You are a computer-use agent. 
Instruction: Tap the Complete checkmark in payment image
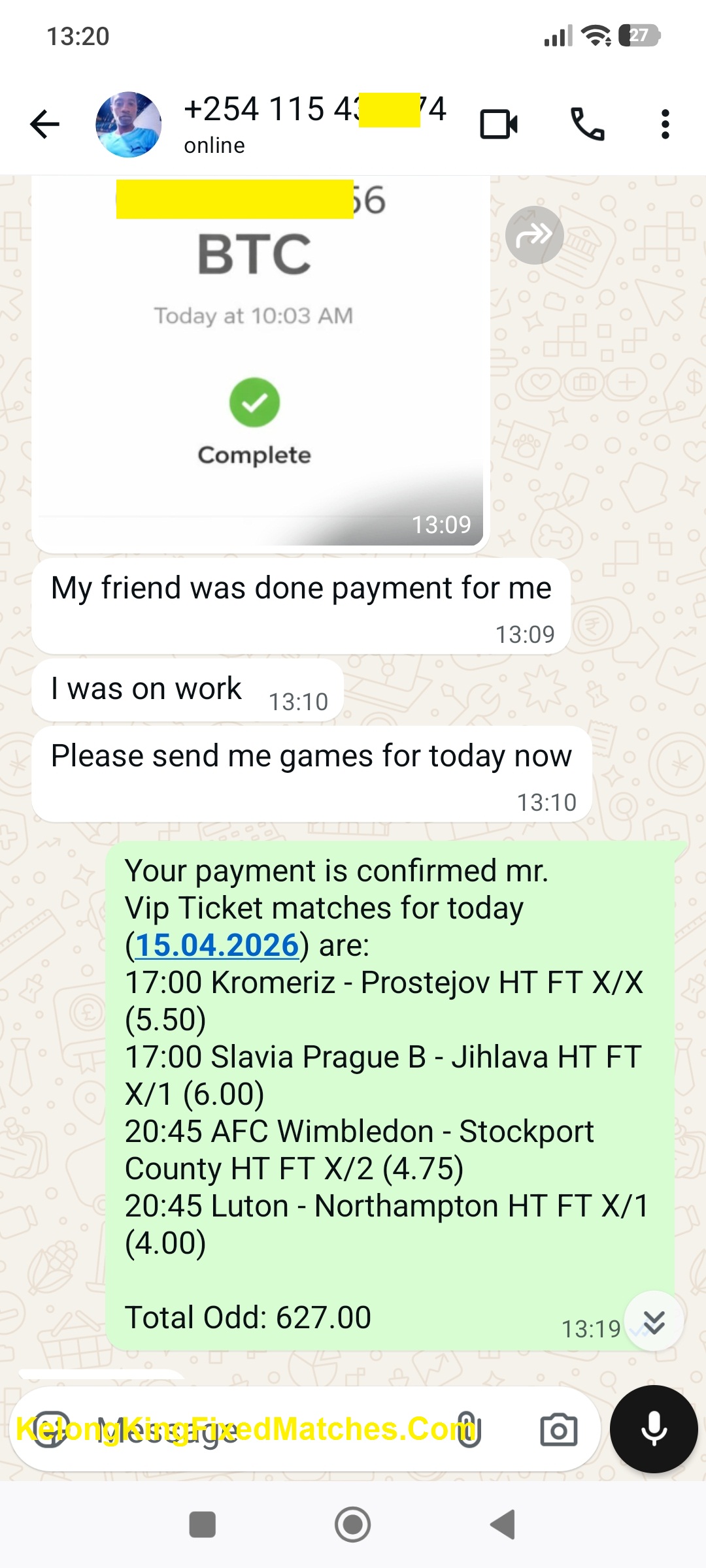click(x=254, y=404)
